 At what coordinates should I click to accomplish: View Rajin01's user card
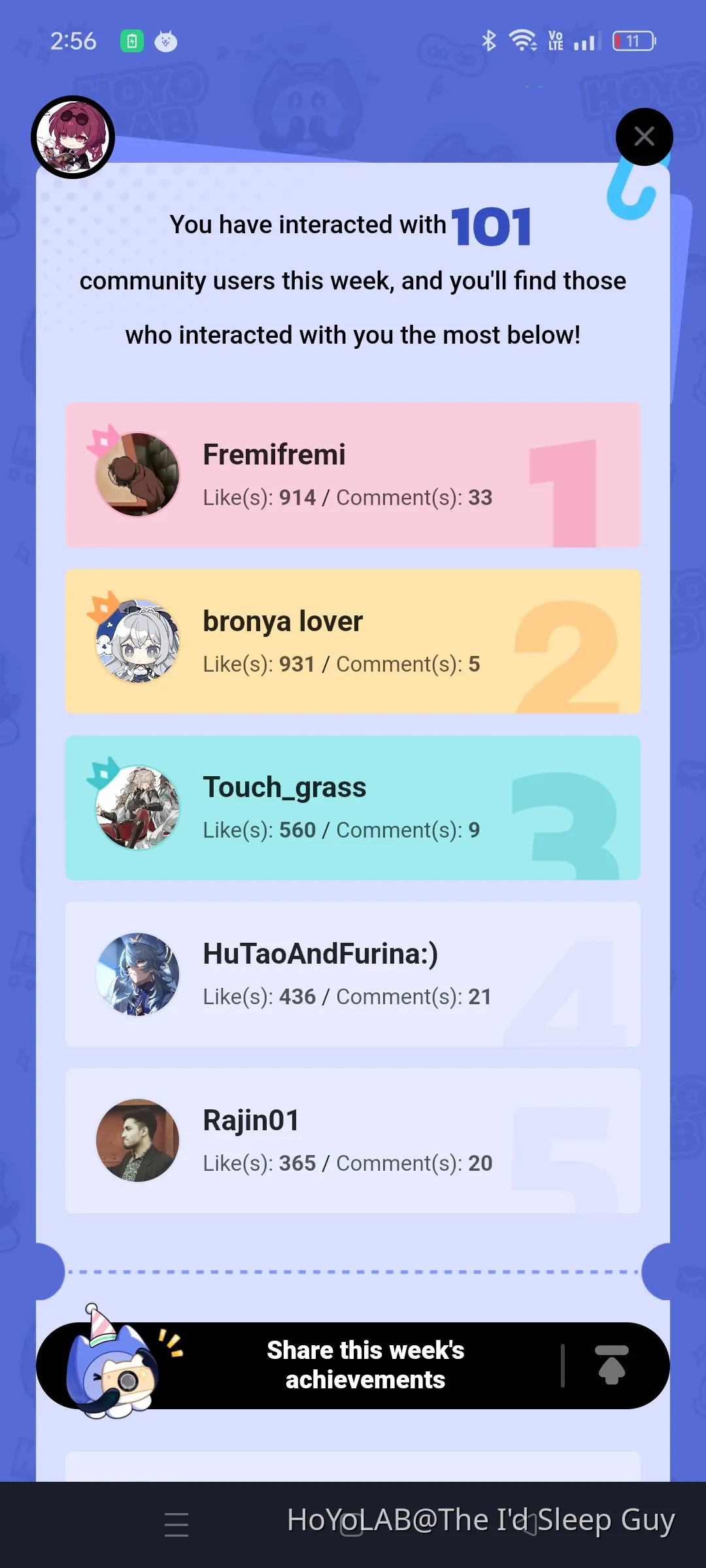pyautogui.click(x=352, y=1141)
